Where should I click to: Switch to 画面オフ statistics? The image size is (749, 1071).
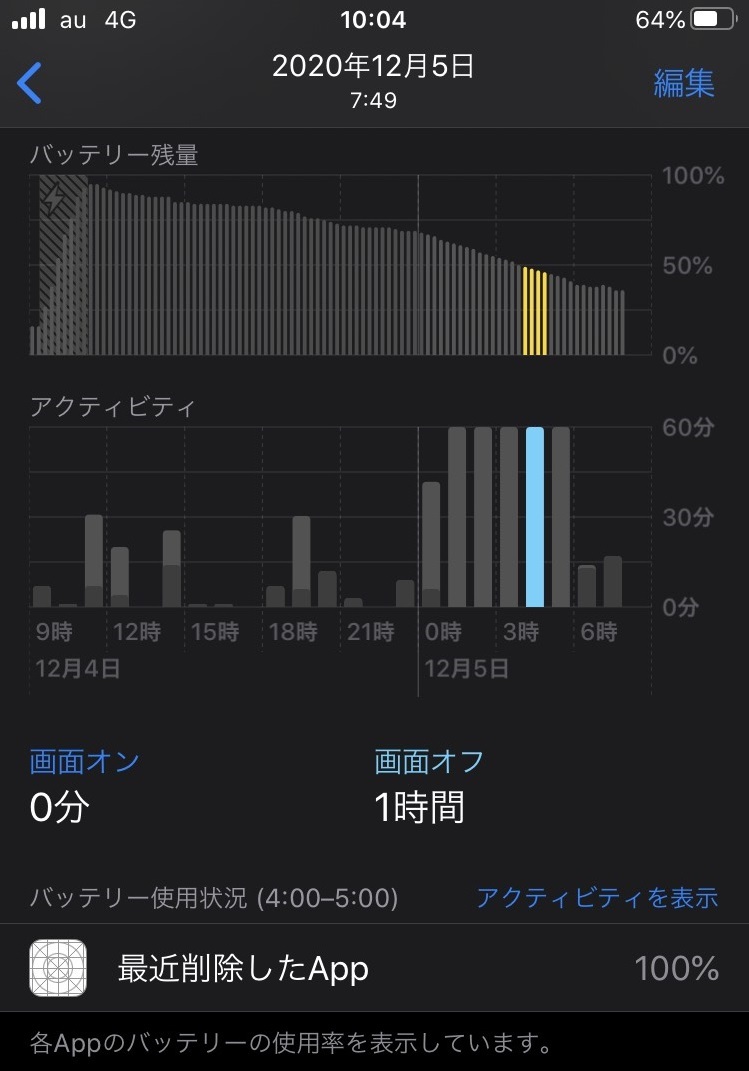tap(427, 761)
